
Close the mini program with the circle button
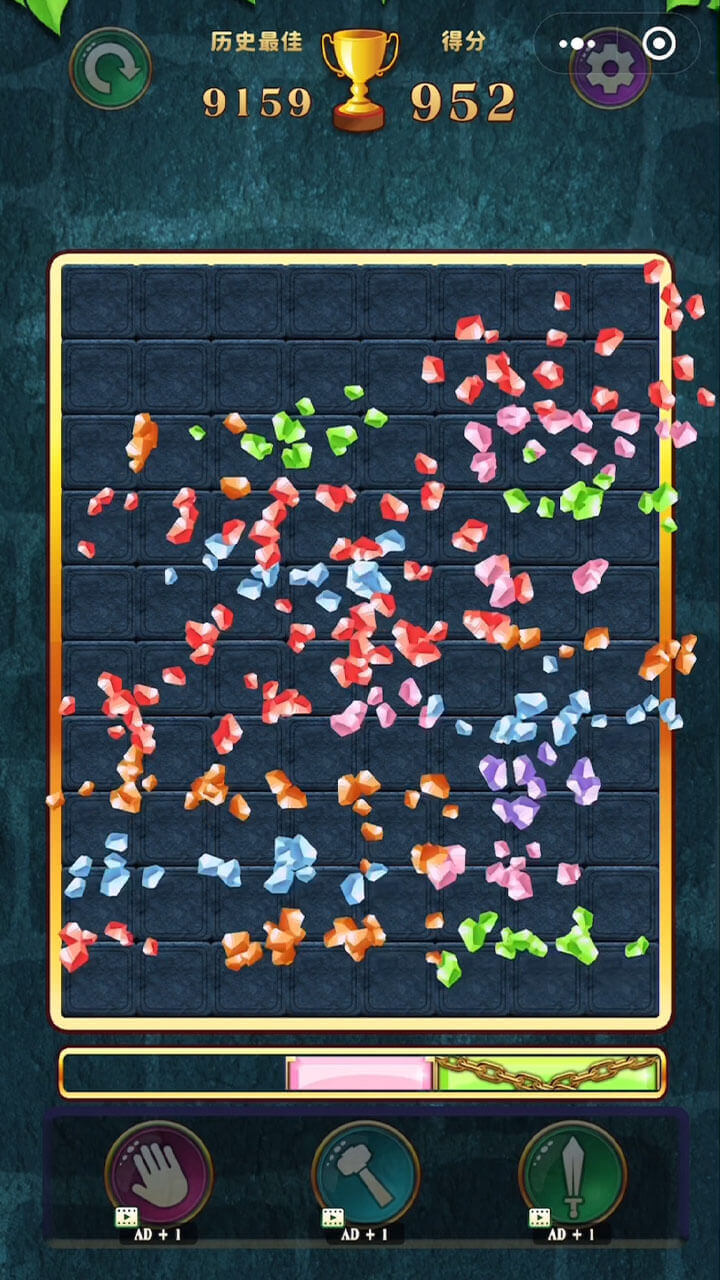(658, 43)
